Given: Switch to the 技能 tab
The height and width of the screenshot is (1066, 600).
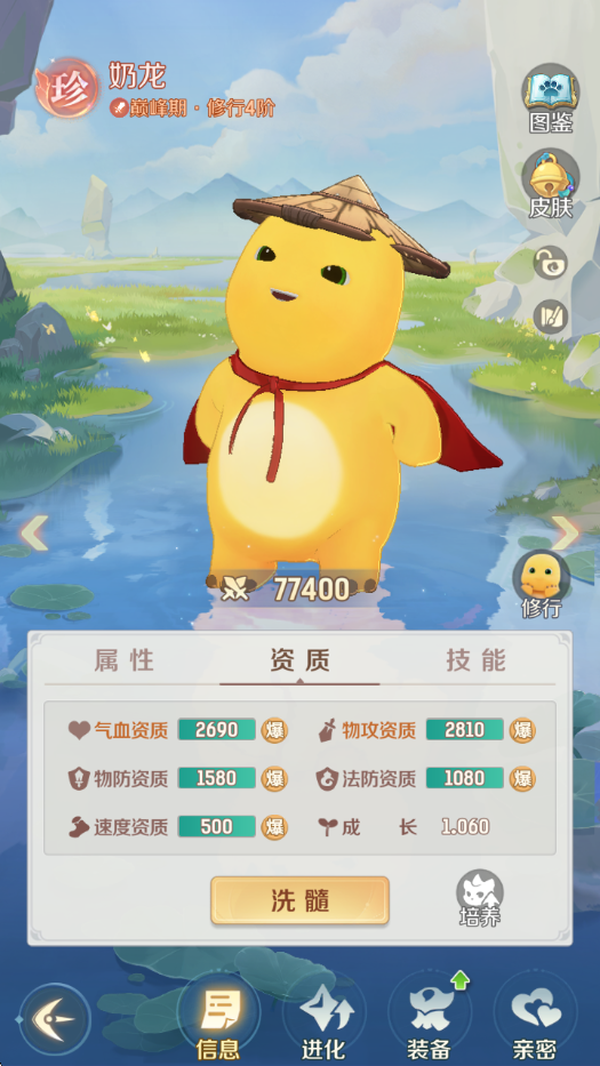Looking at the screenshot, I should point(475,660).
